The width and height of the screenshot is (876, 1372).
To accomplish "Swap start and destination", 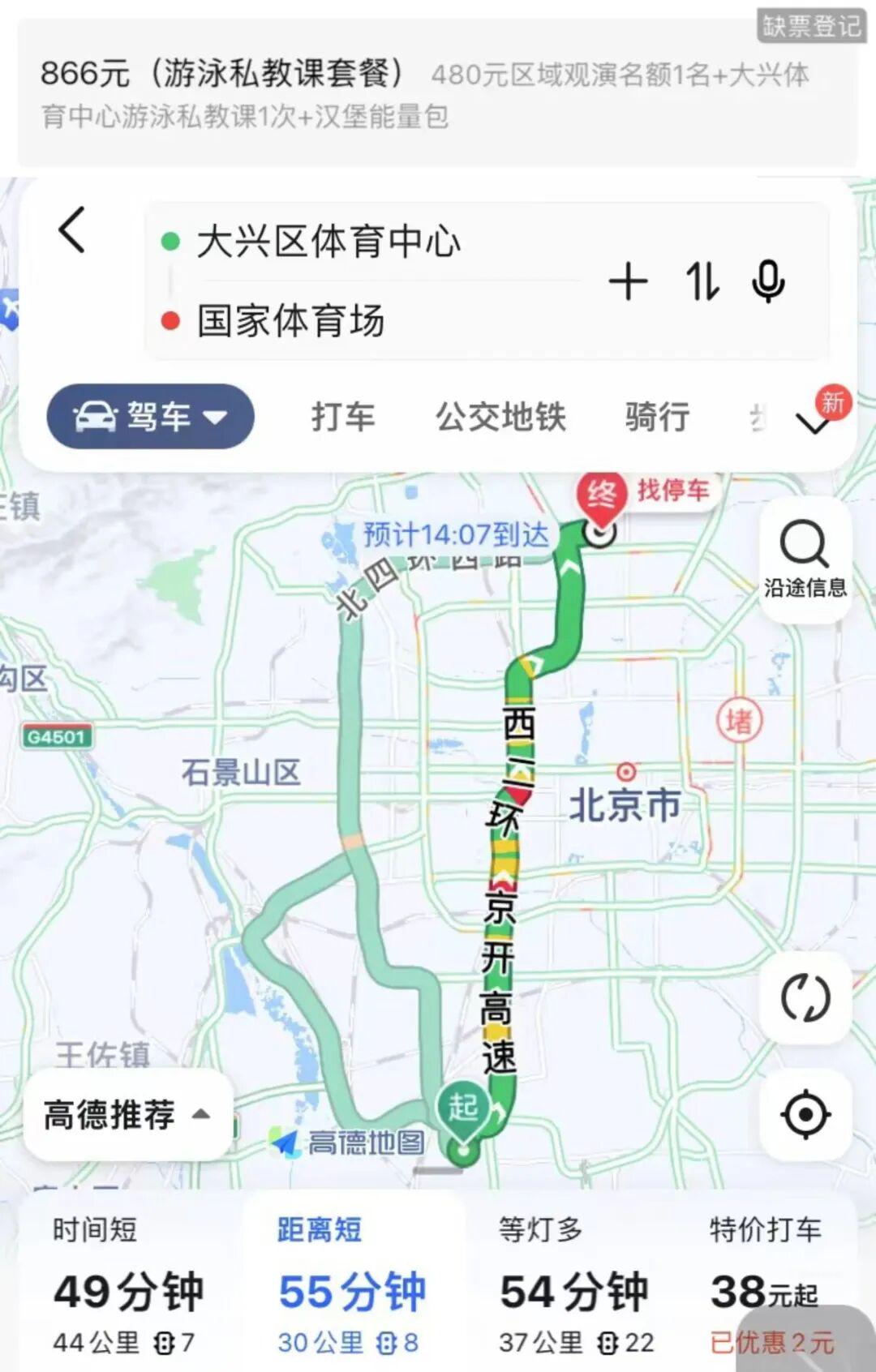I will 702,282.
